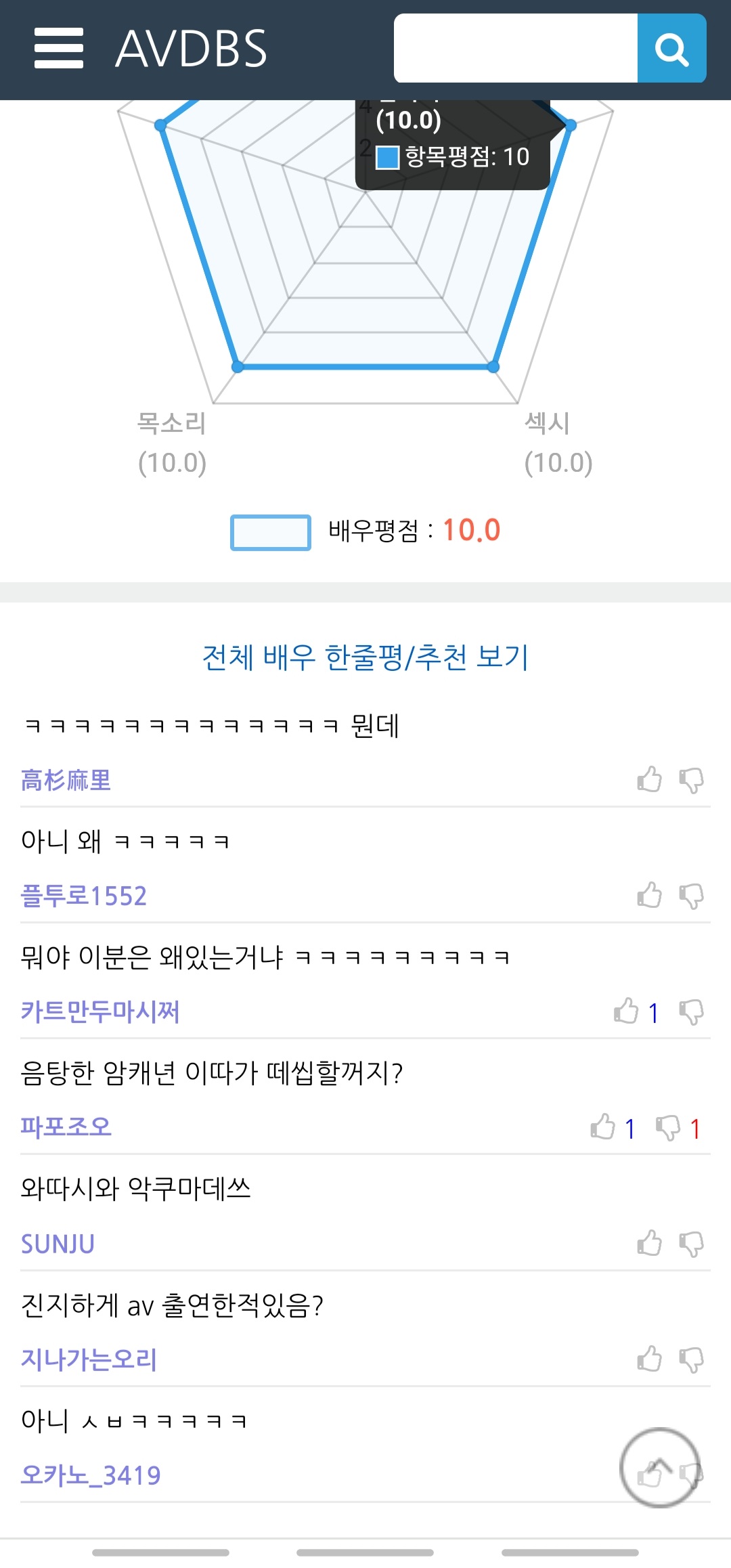731x1568 pixels.
Task: Open 파포조오 profile link
Action: click(x=66, y=1127)
